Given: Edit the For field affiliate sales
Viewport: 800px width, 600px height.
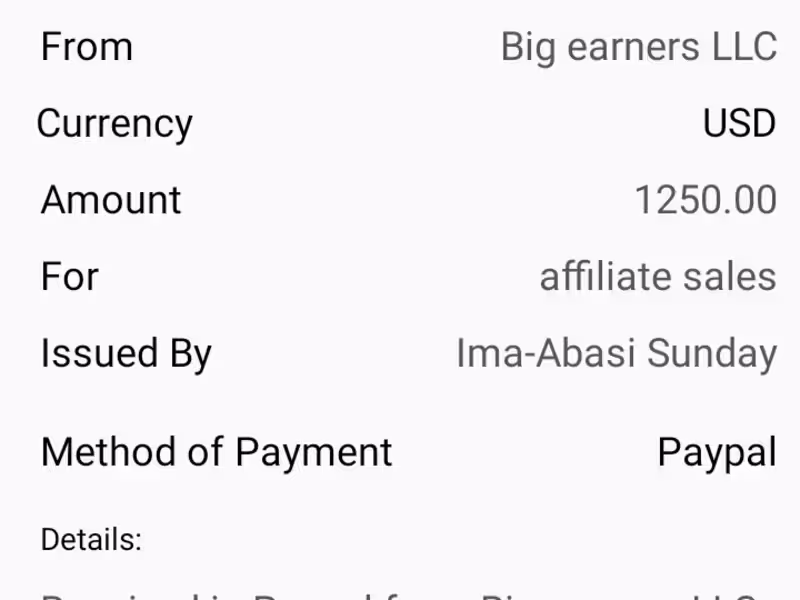Looking at the screenshot, I should tap(657, 276).
